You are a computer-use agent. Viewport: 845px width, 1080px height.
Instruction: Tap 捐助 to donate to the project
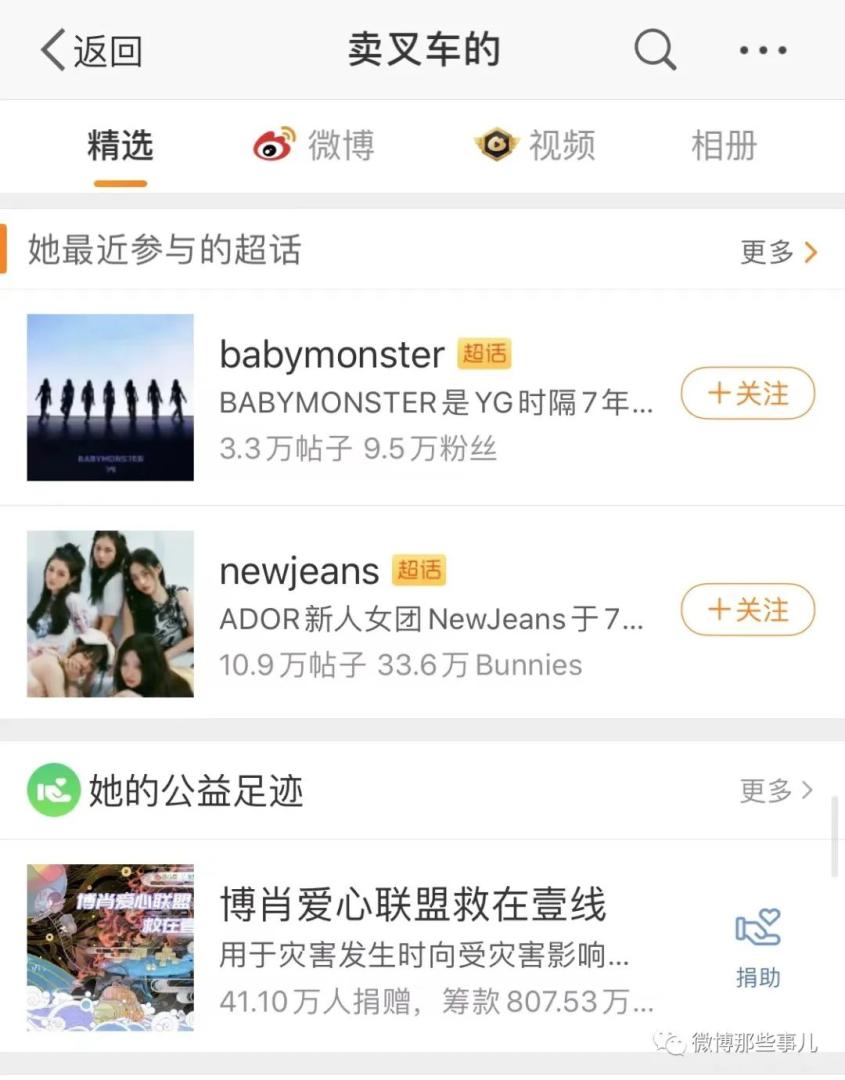(758, 947)
